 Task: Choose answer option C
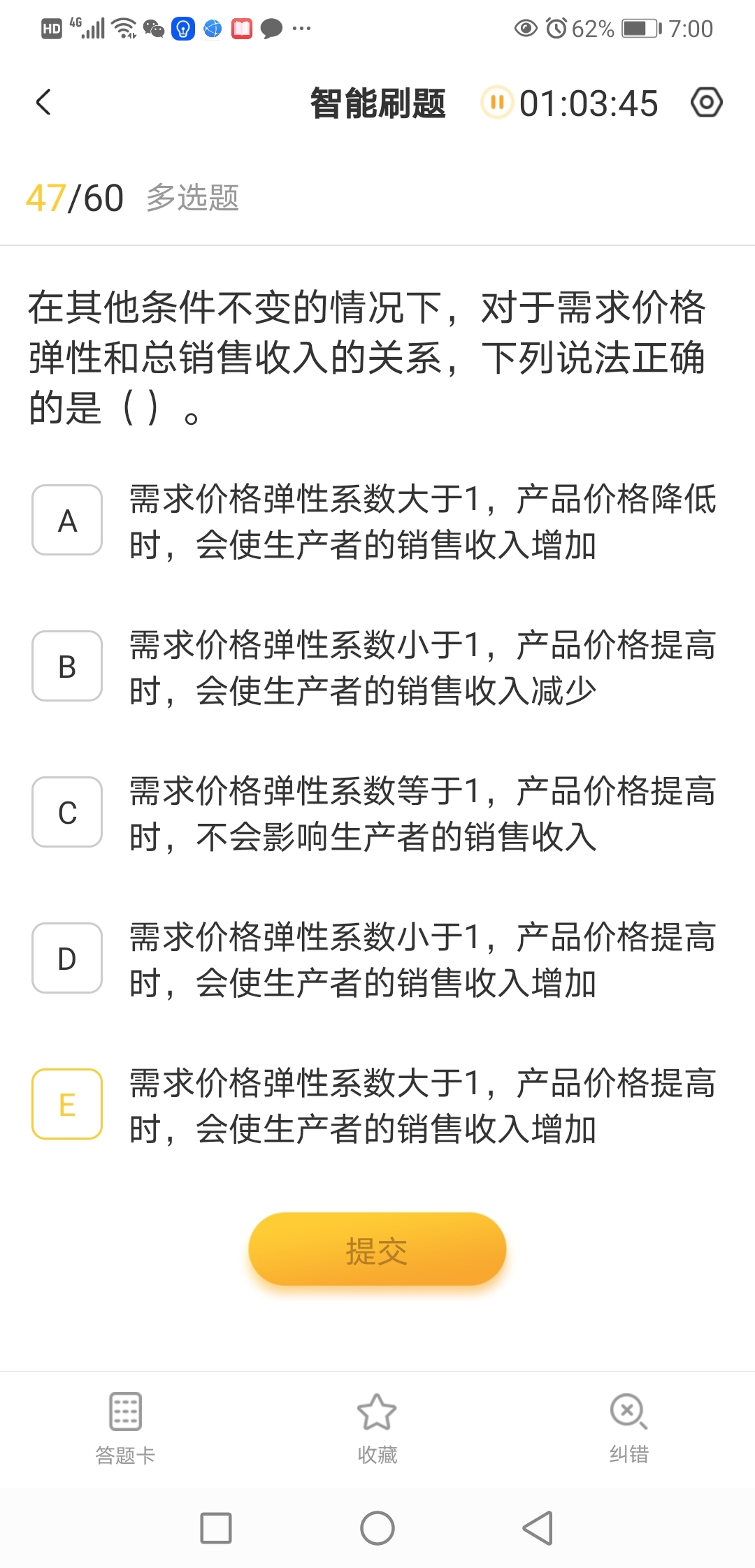point(67,813)
